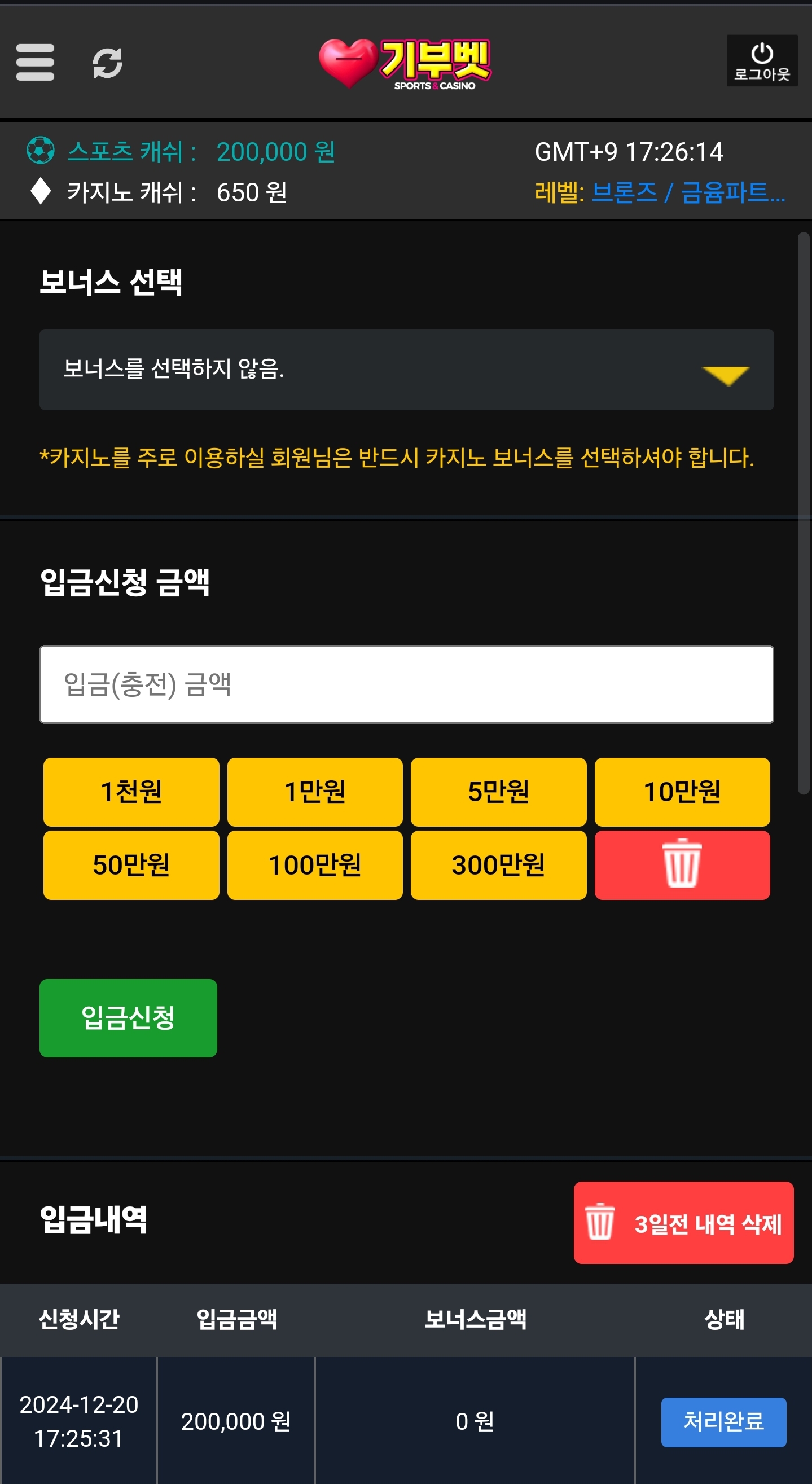The height and width of the screenshot is (1484, 812).
Task: Tap the 처리완료 status button
Action: [723, 1422]
